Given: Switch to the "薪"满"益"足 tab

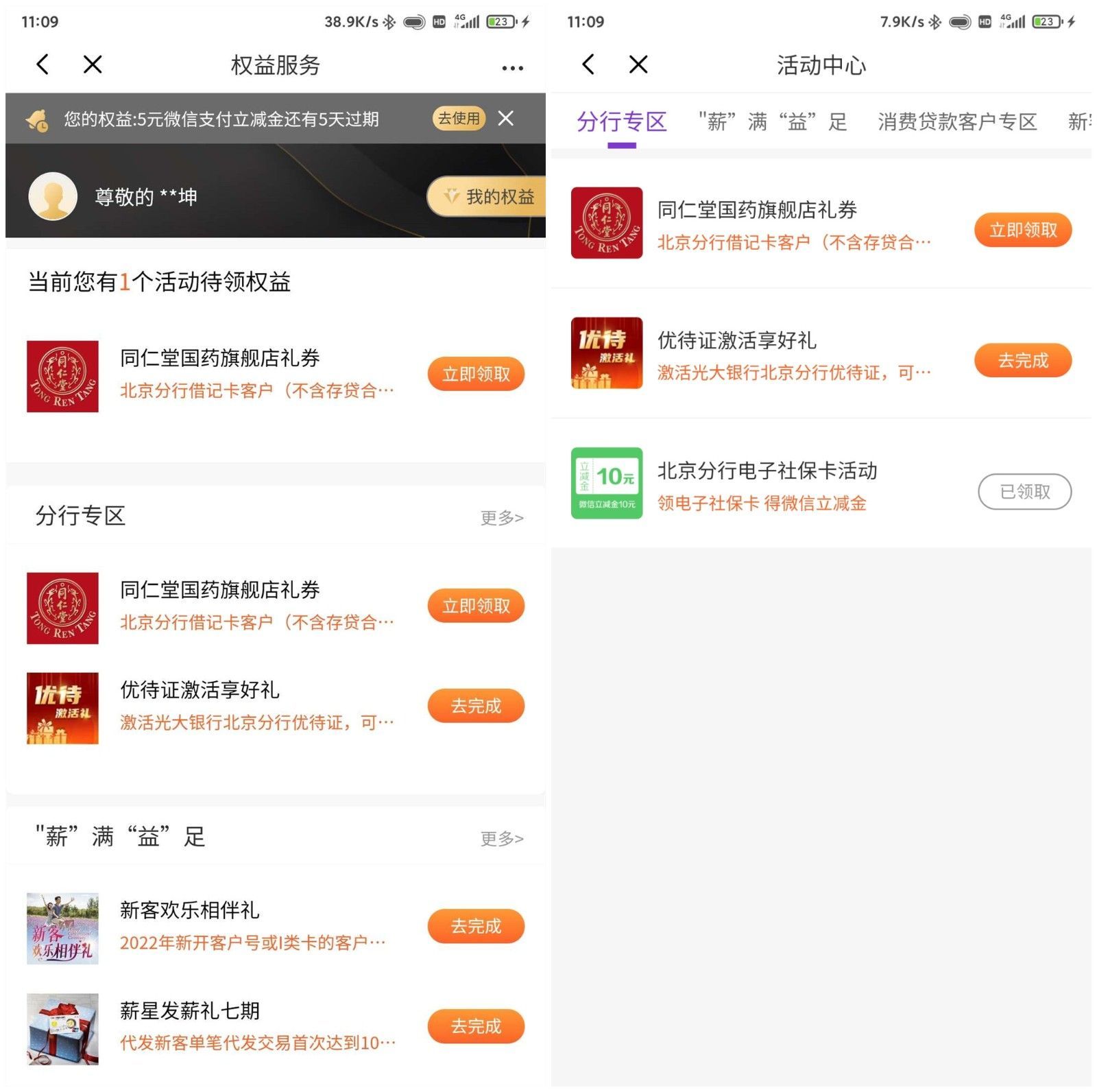Looking at the screenshot, I should click(x=773, y=122).
